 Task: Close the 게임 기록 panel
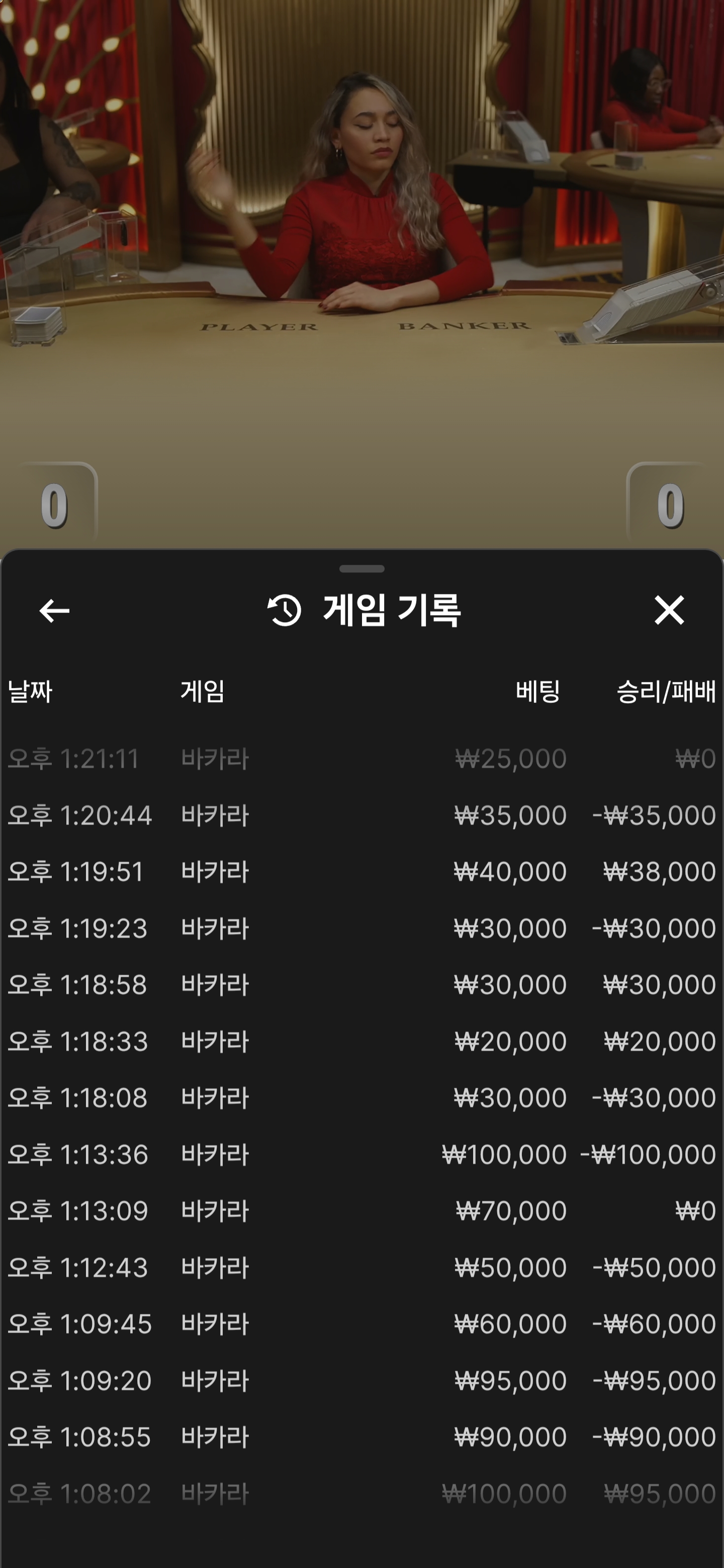coord(669,610)
